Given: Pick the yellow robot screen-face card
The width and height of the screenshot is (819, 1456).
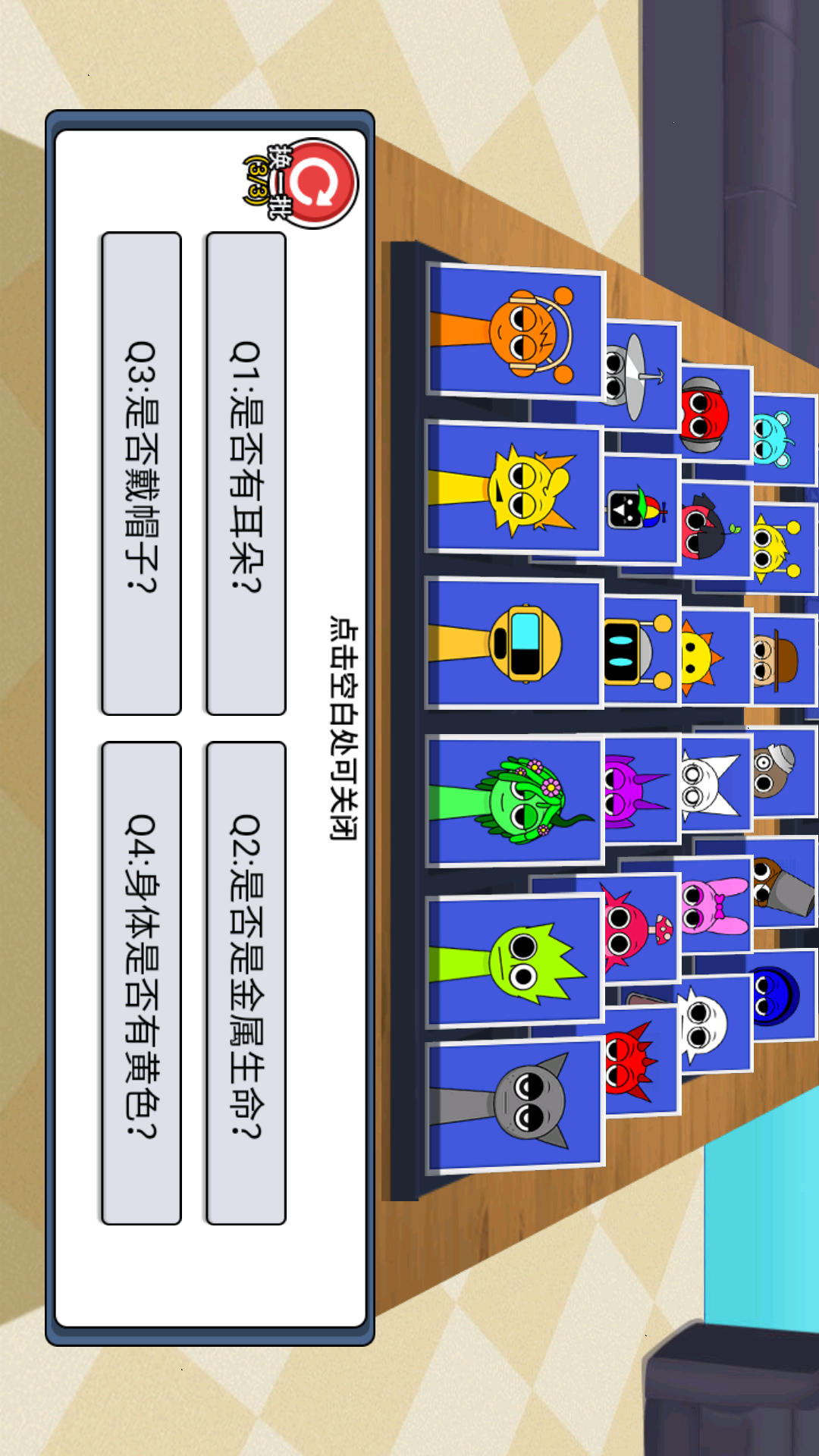Looking at the screenshot, I should pos(516,643).
